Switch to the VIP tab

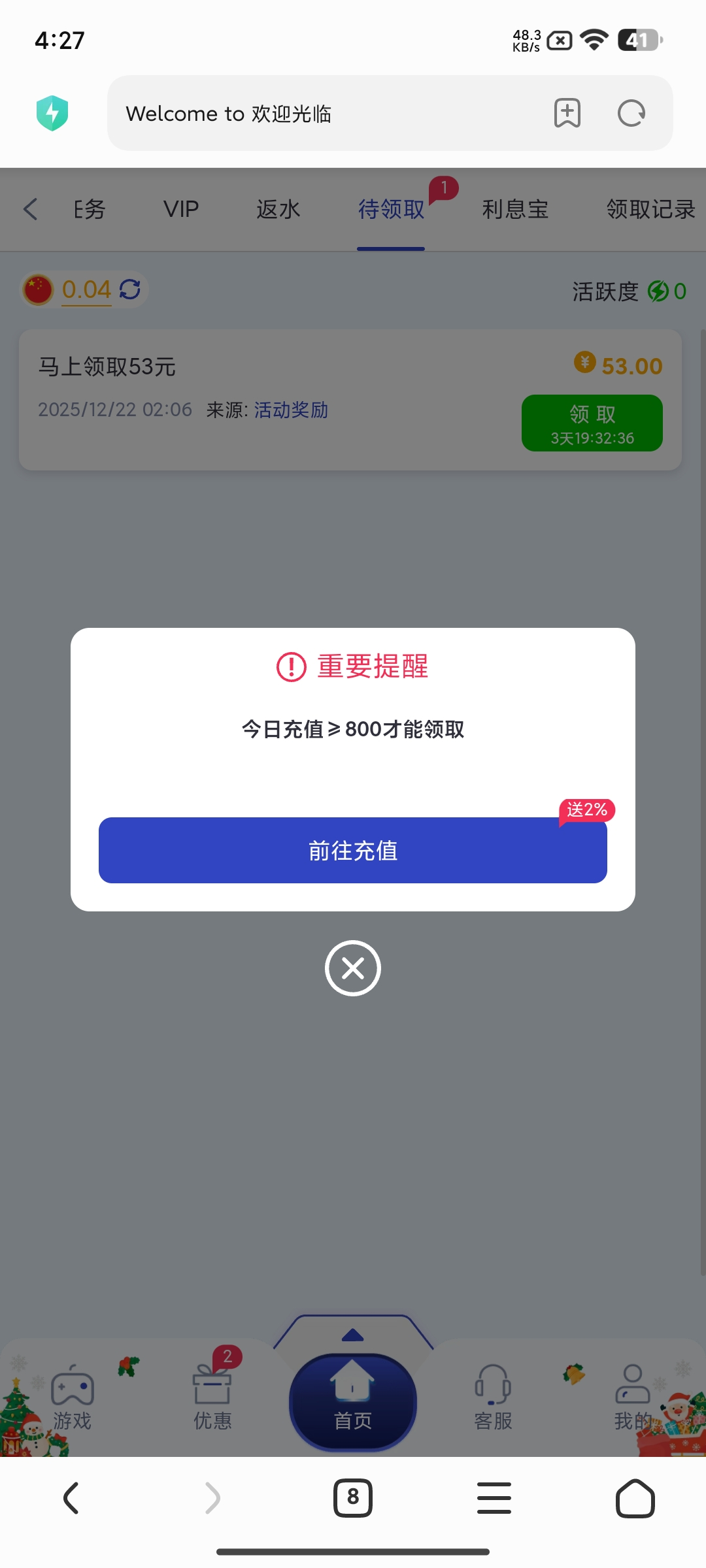pos(181,210)
